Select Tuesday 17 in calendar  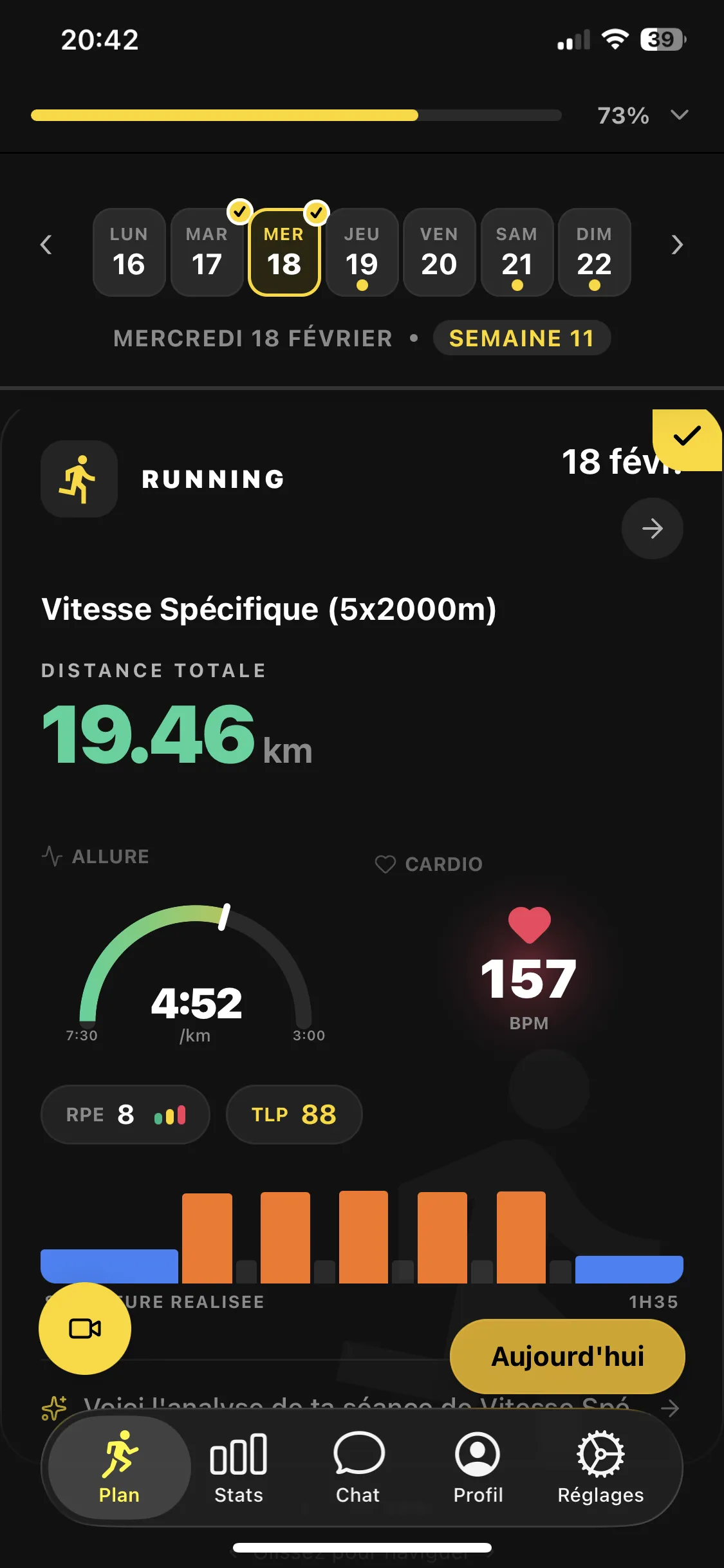click(x=207, y=252)
